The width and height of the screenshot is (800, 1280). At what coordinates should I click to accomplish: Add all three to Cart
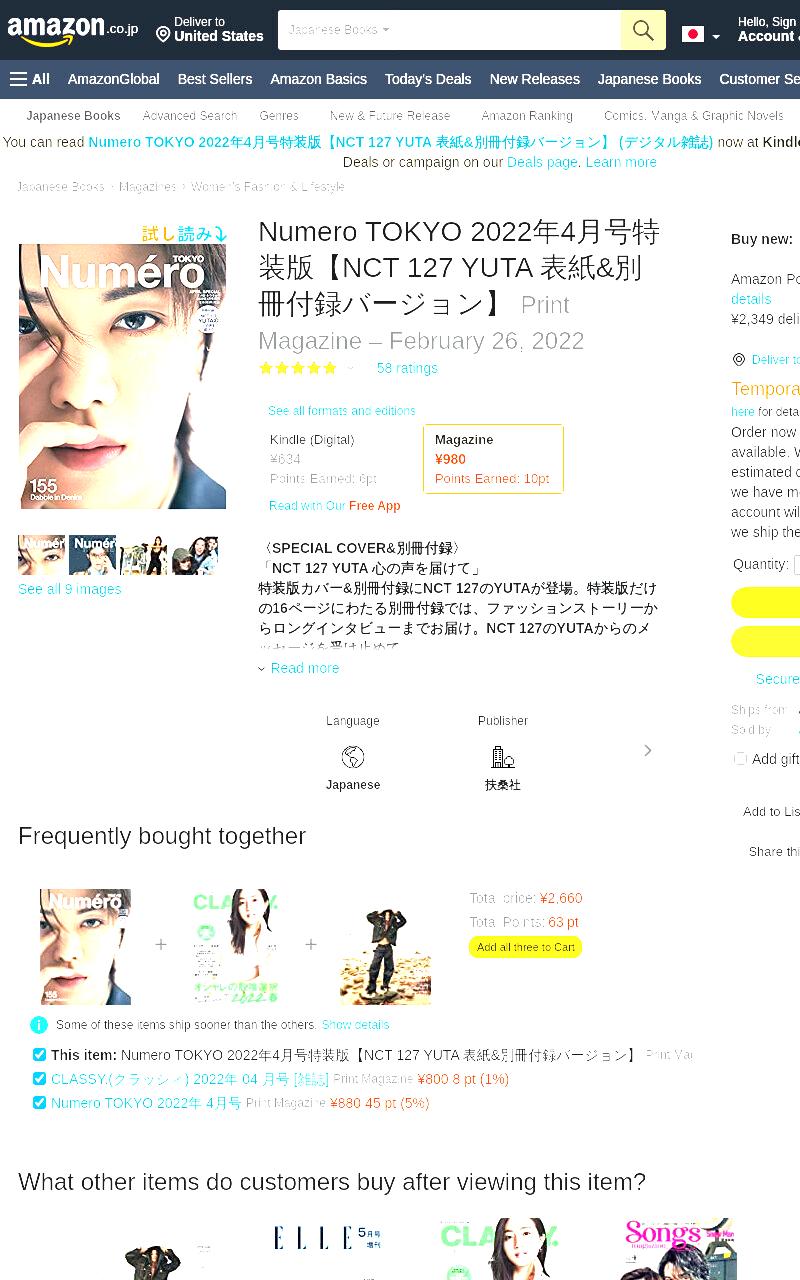[x=525, y=947]
